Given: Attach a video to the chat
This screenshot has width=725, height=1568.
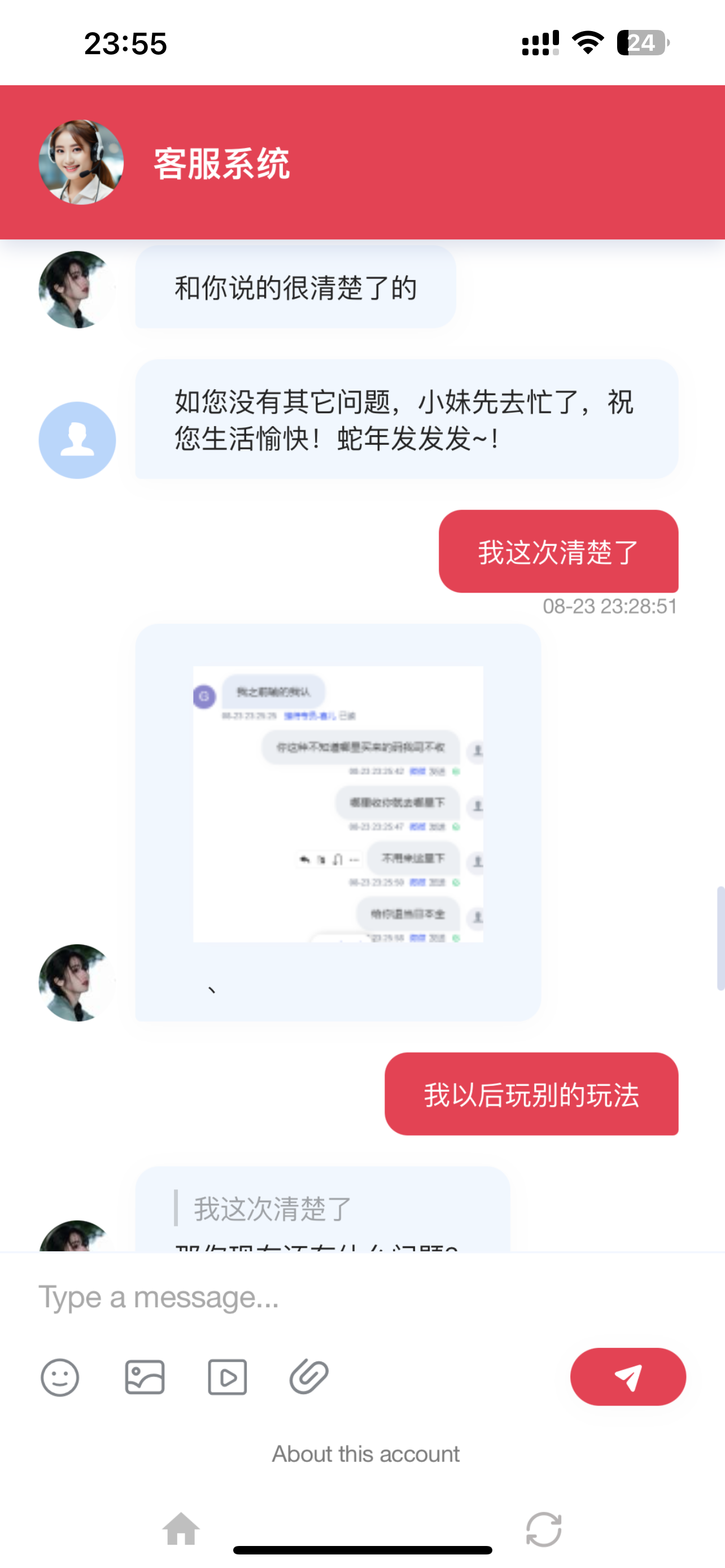Looking at the screenshot, I should point(227,1377).
